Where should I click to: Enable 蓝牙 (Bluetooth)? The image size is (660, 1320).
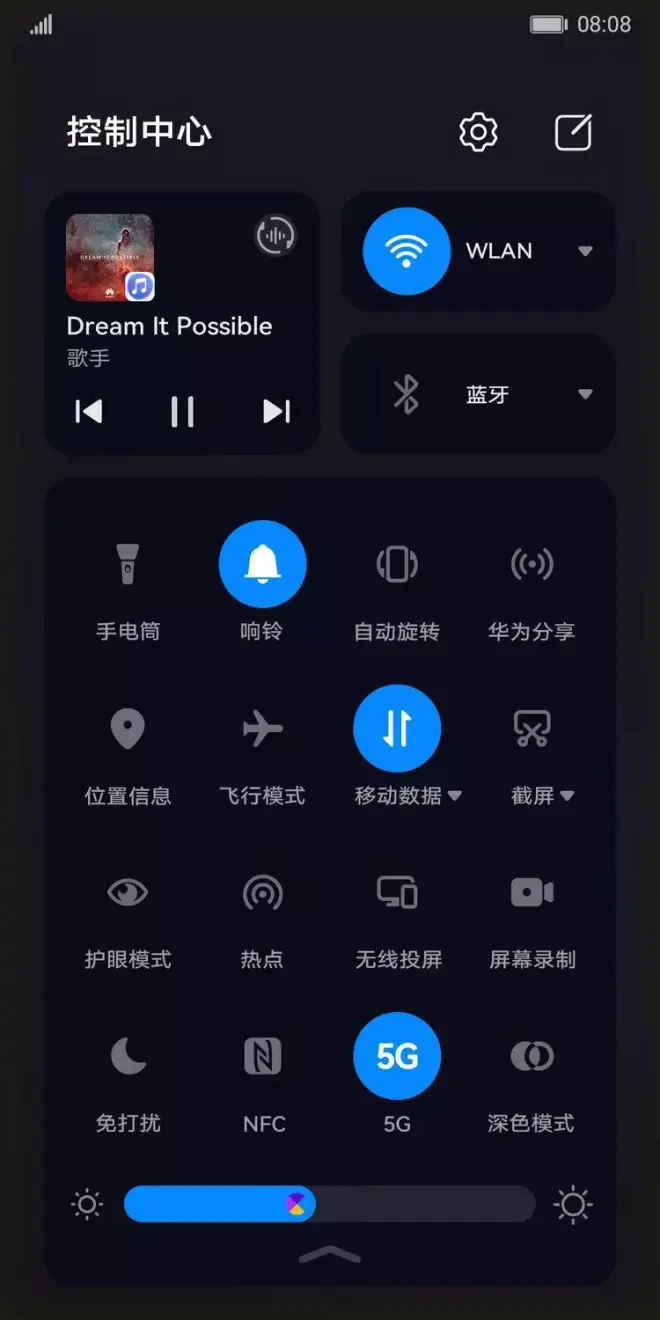(406, 394)
